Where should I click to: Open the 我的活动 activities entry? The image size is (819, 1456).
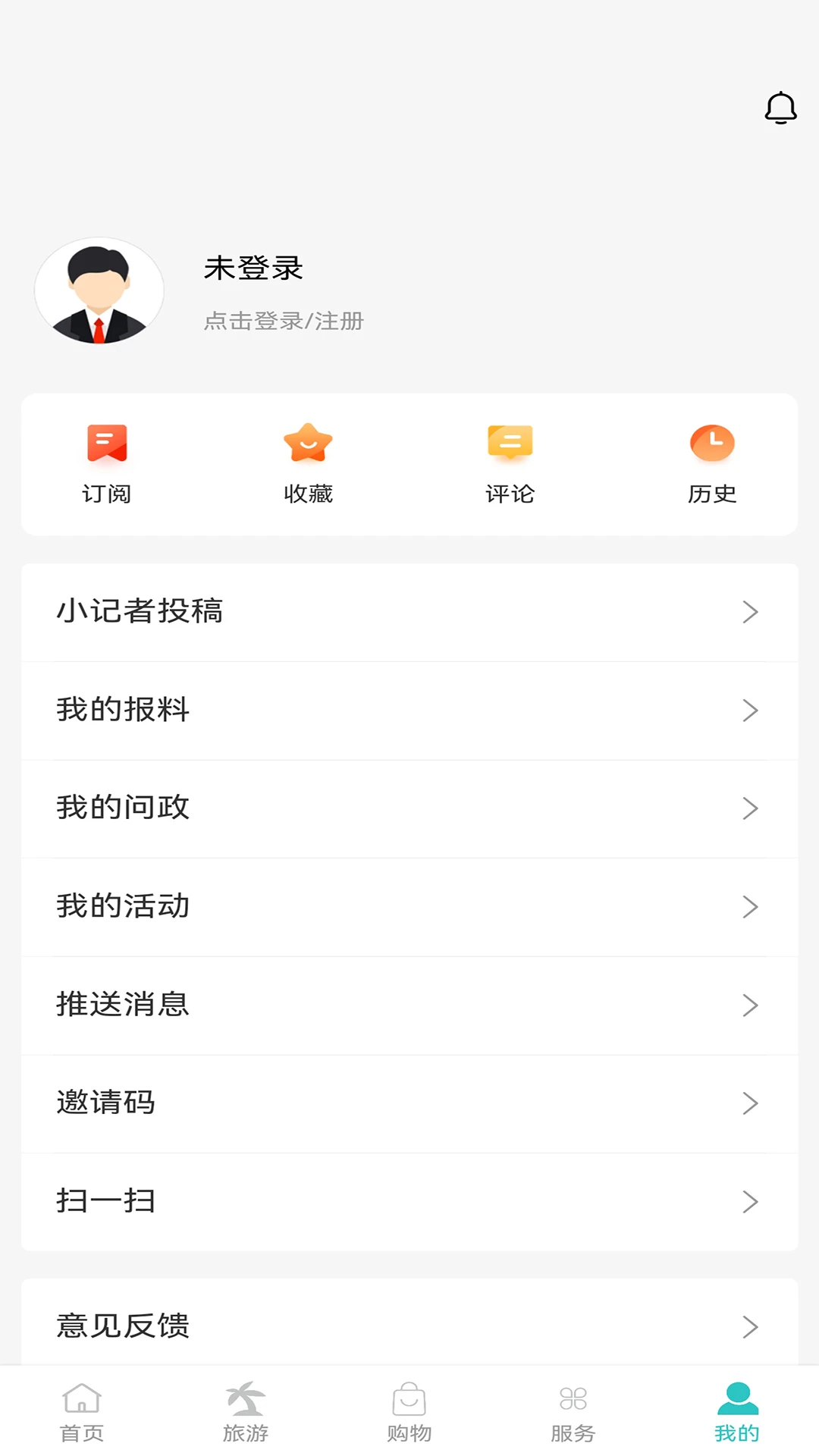pos(409,907)
